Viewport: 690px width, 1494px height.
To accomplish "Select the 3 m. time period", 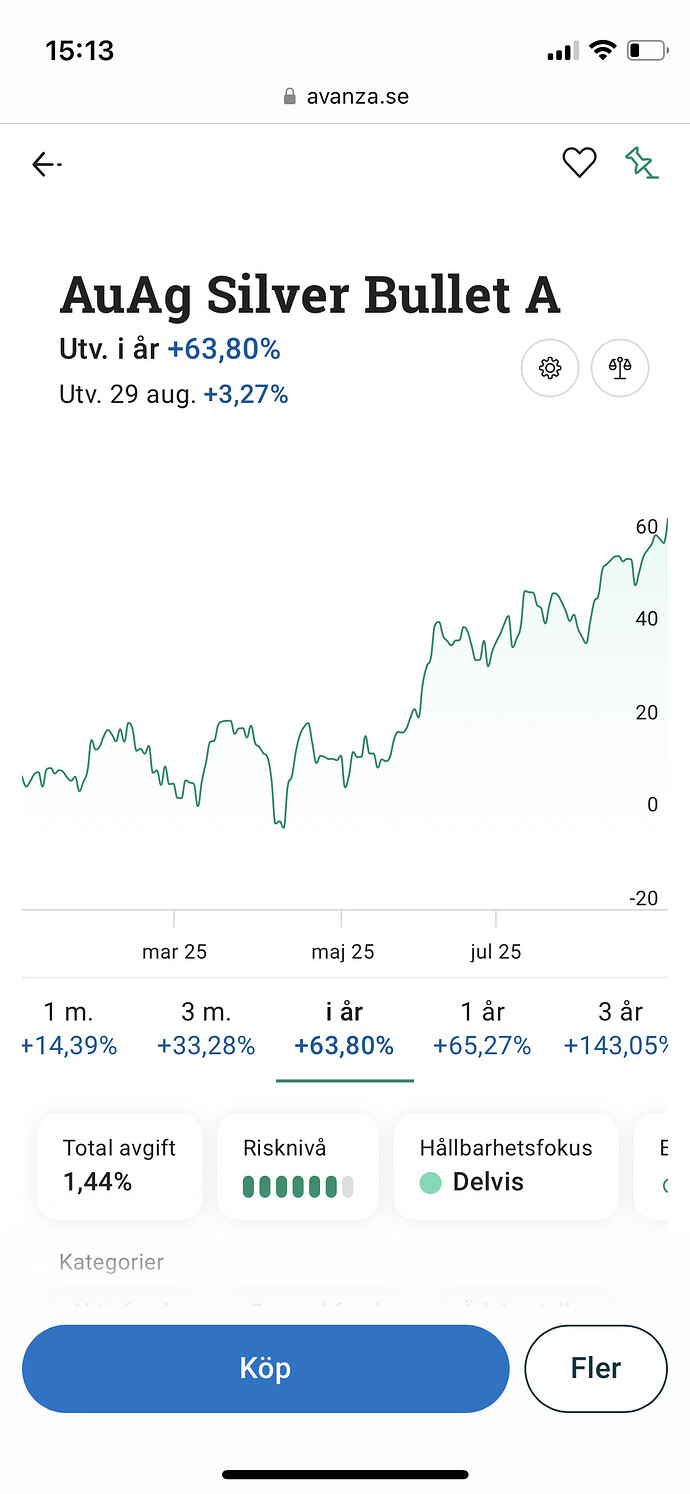I will (206, 1028).
